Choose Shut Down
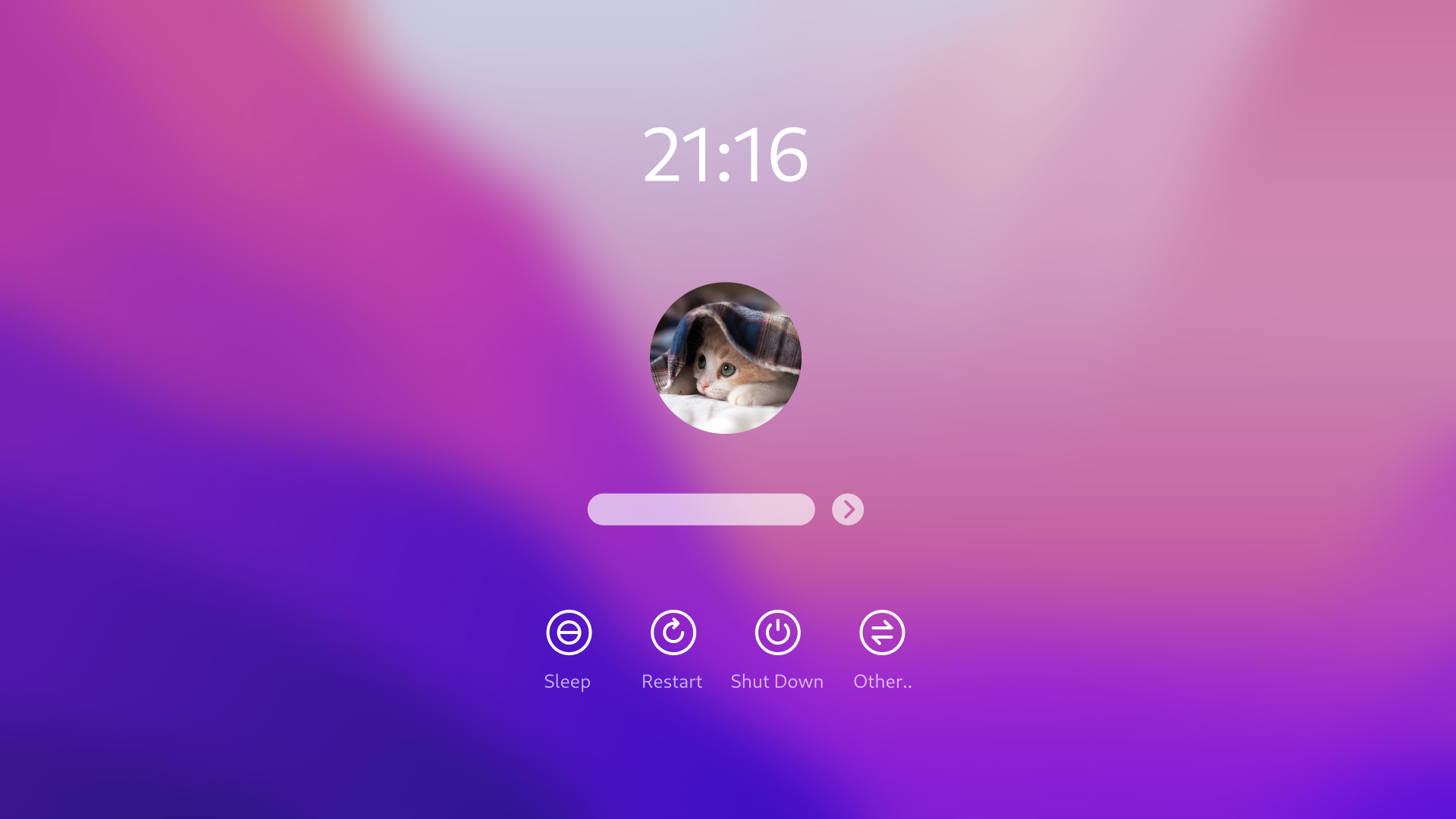This screenshot has height=819, width=1456. pyautogui.click(x=777, y=633)
